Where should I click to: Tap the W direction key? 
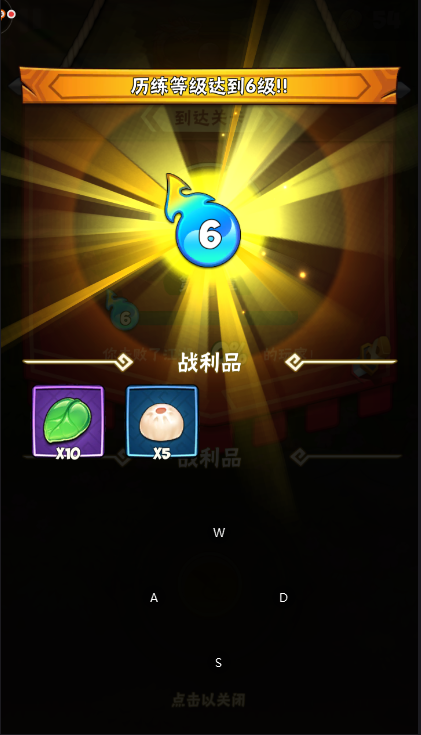click(x=219, y=532)
